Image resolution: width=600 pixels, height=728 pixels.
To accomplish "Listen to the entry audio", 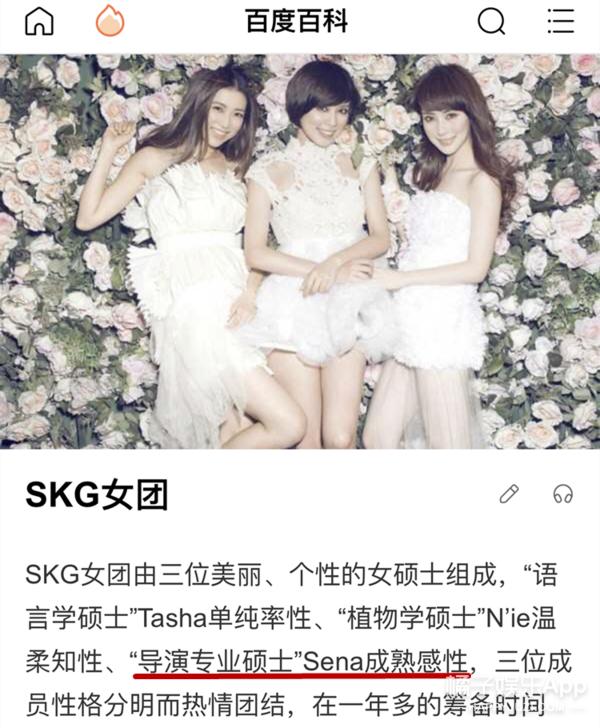I will (563, 493).
